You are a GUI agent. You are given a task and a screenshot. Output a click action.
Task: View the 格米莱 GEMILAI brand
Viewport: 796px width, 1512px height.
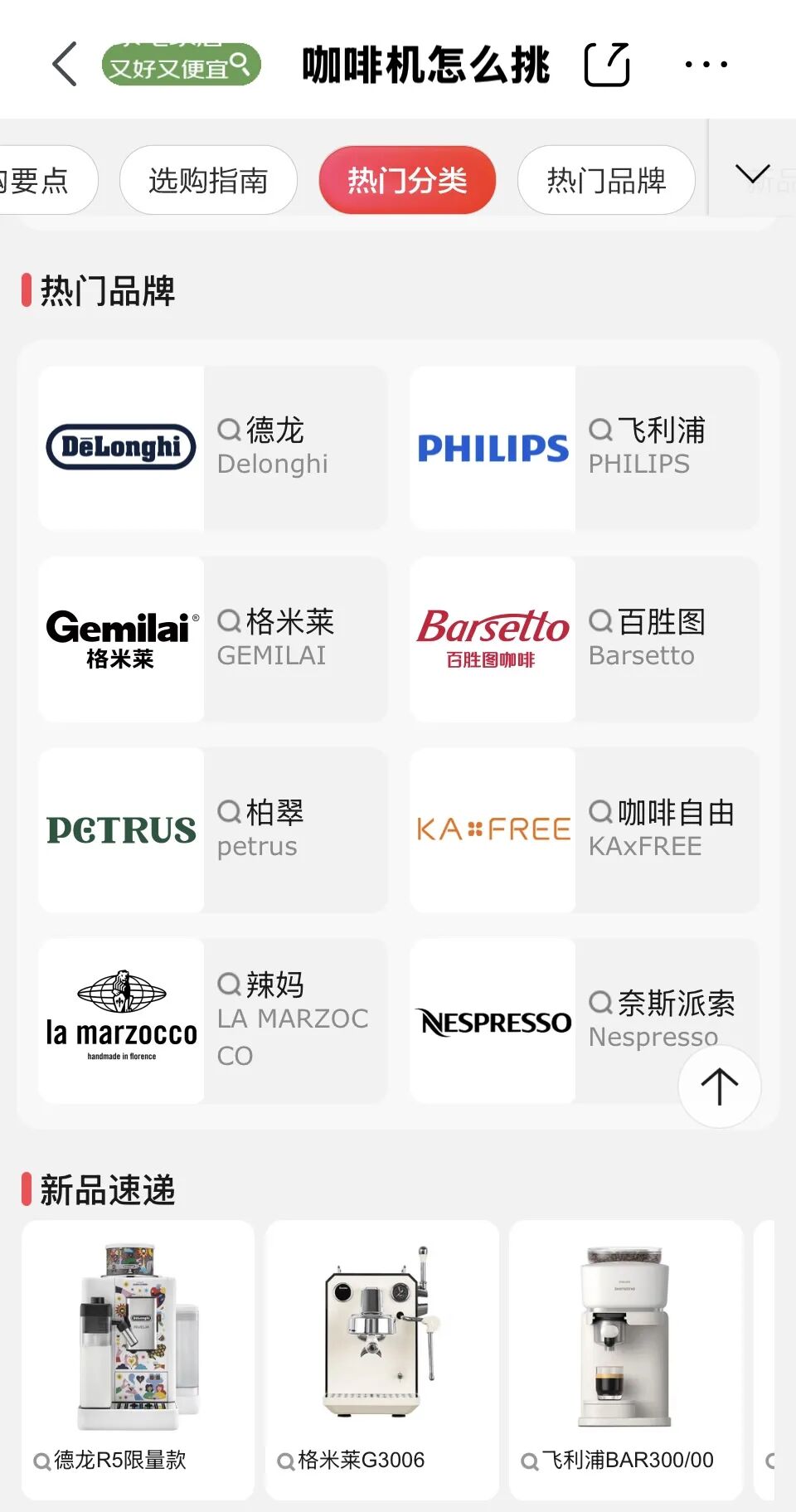212,639
